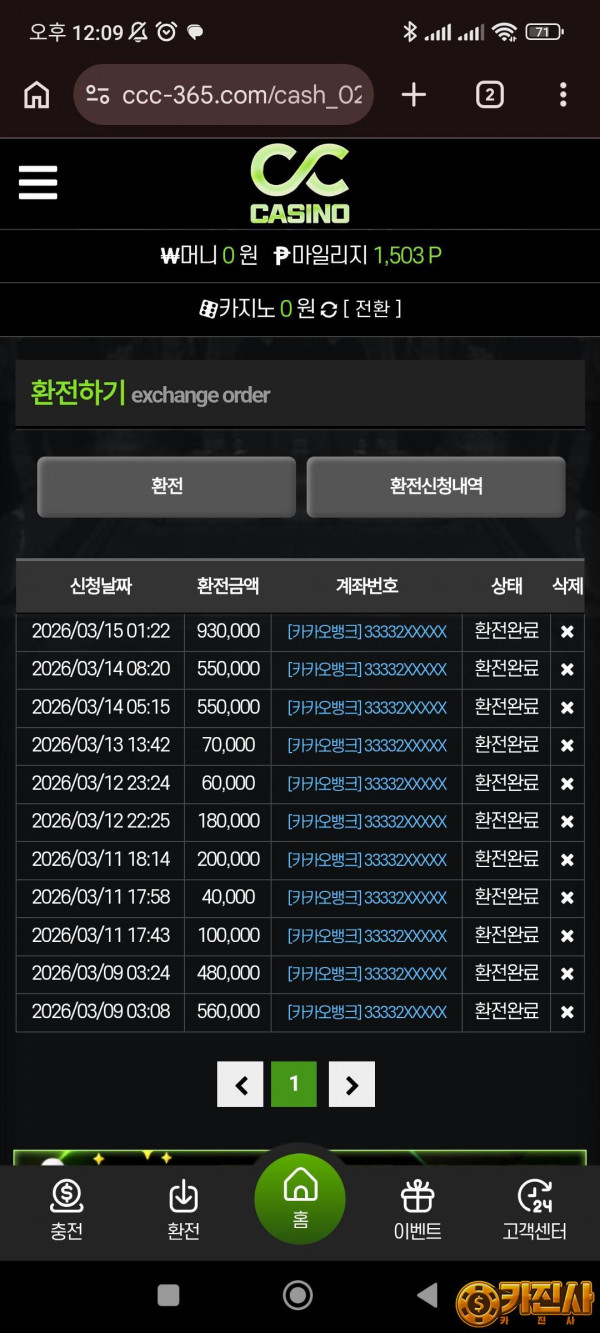The height and width of the screenshot is (1333, 600).
Task: Delete the 2026/03/13 13:42 record
Action: tap(567, 746)
